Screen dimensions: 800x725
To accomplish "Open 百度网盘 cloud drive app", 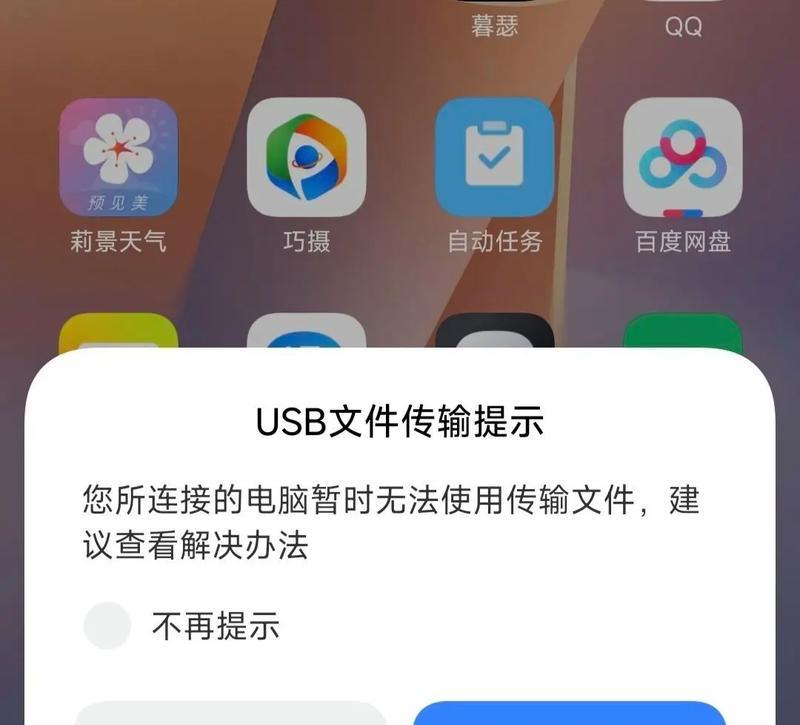I will click(x=682, y=158).
